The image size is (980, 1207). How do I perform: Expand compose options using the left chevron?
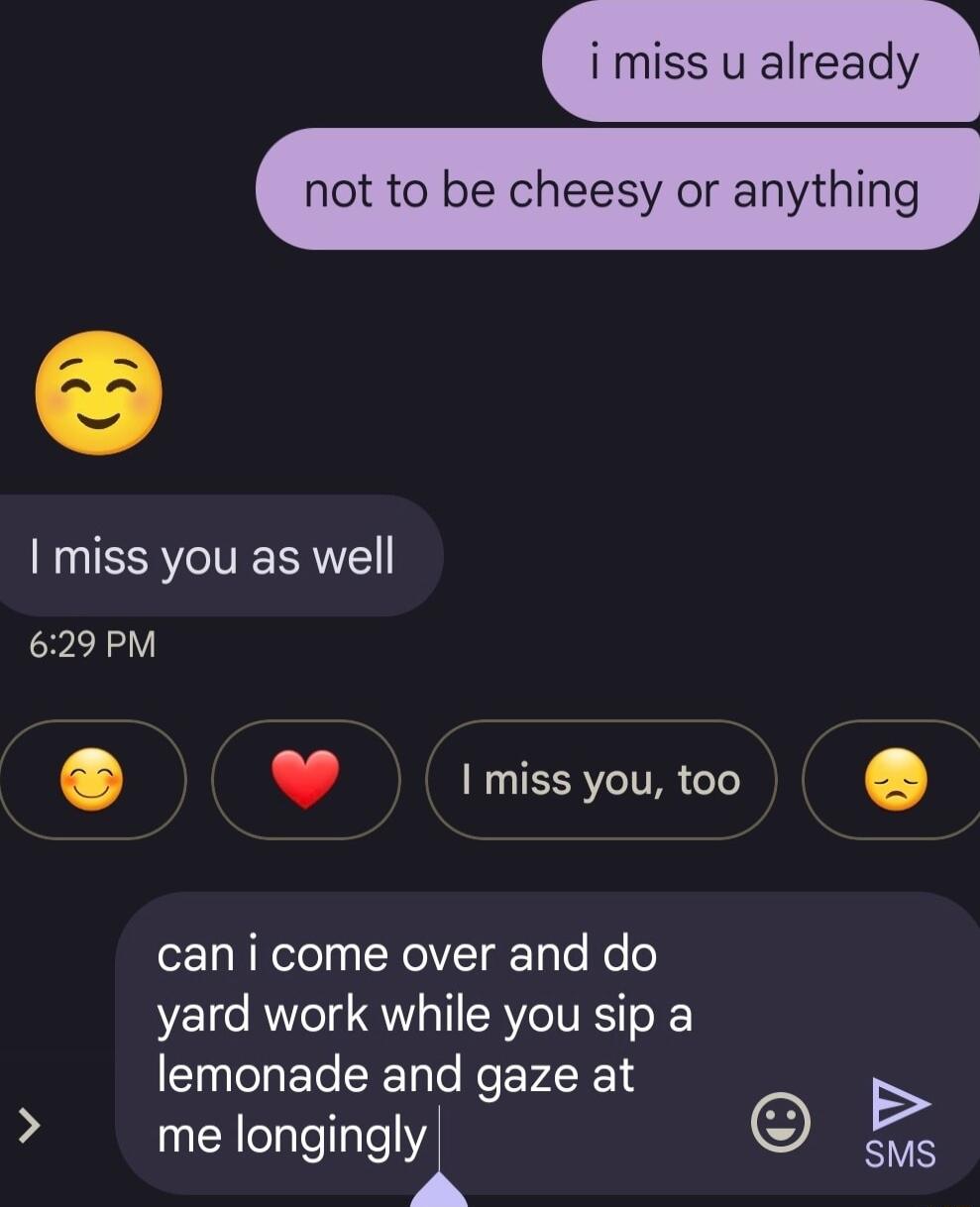(31, 1125)
